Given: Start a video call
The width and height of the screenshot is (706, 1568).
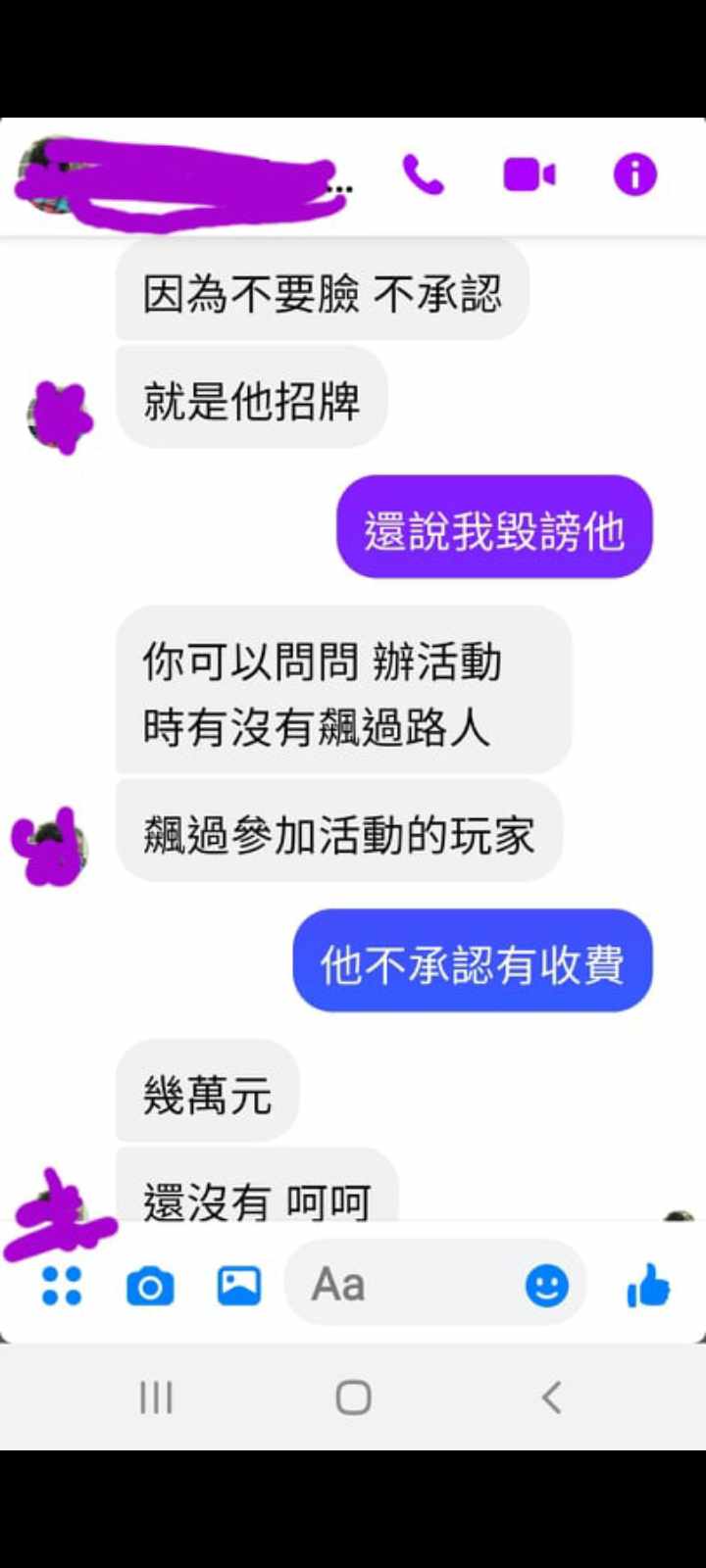Looking at the screenshot, I should [x=529, y=175].
